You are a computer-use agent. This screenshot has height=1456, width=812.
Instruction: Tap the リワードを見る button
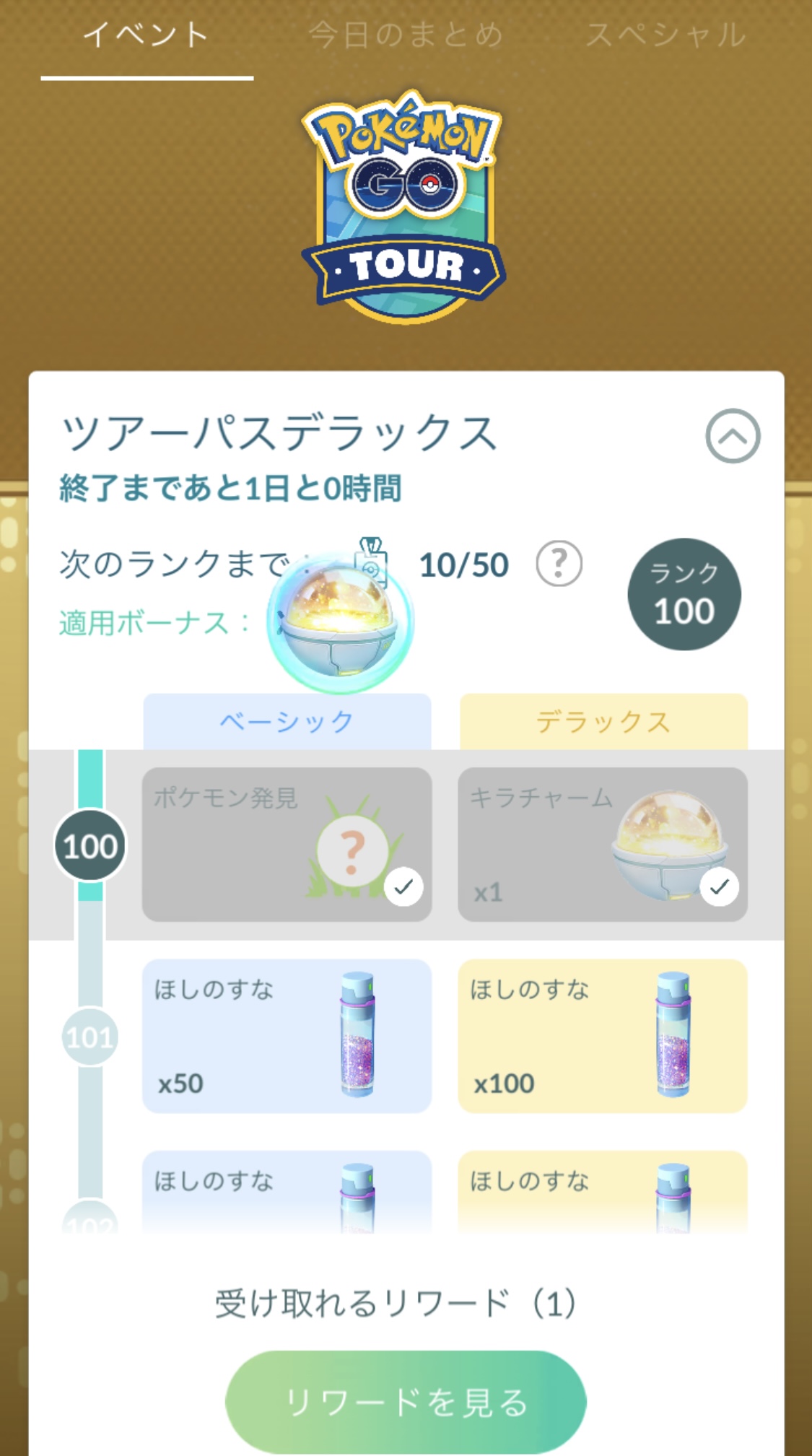(406, 1402)
